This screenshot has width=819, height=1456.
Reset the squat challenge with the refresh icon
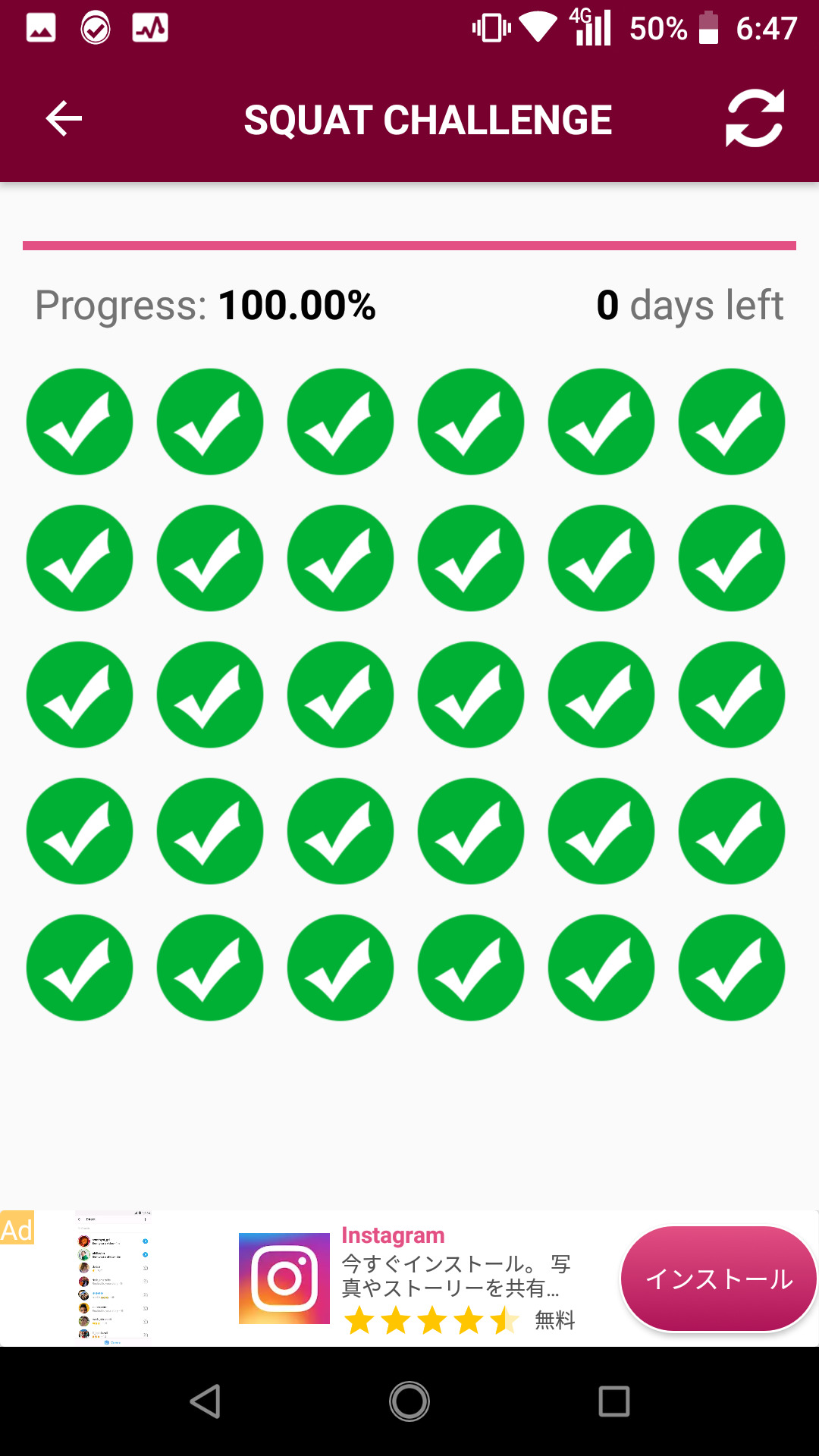pos(755,119)
